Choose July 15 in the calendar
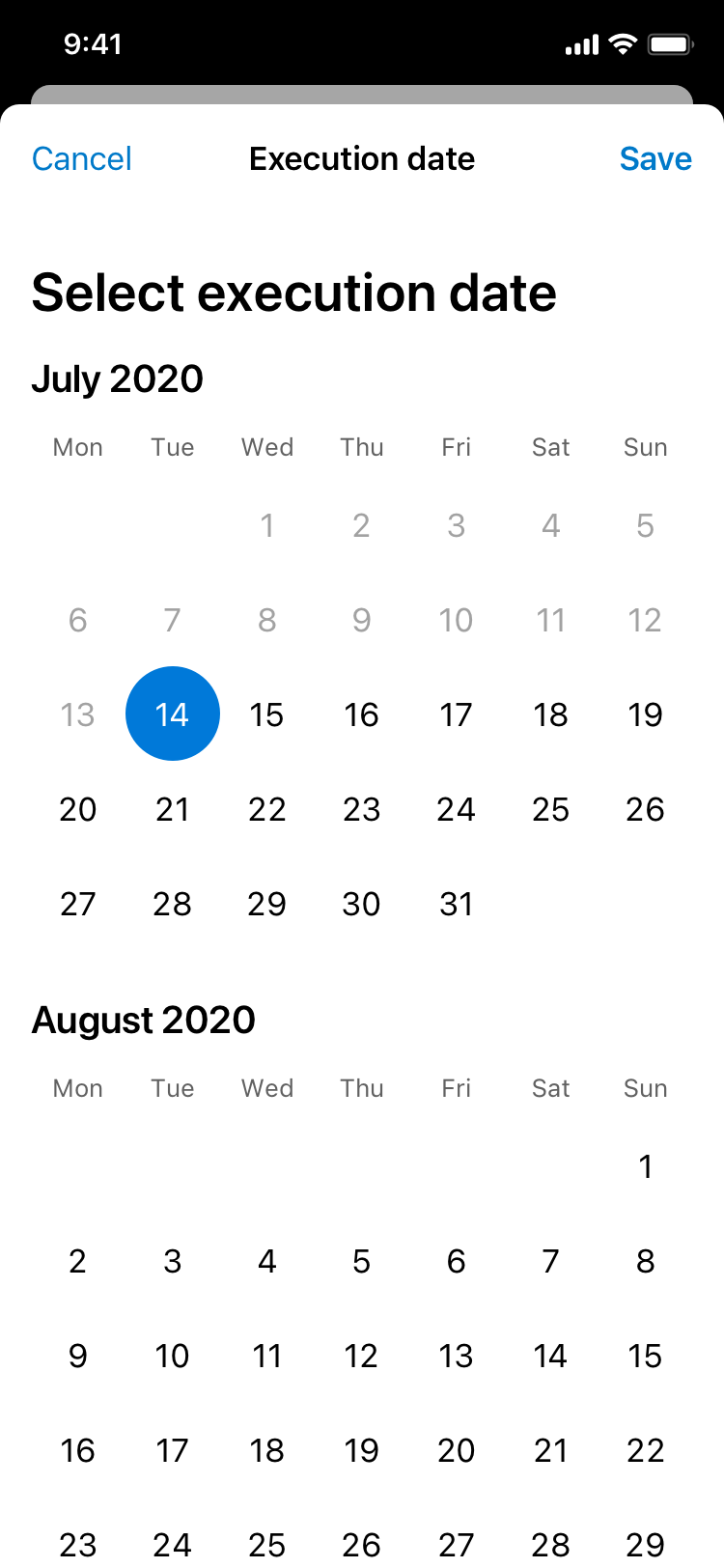 (267, 714)
